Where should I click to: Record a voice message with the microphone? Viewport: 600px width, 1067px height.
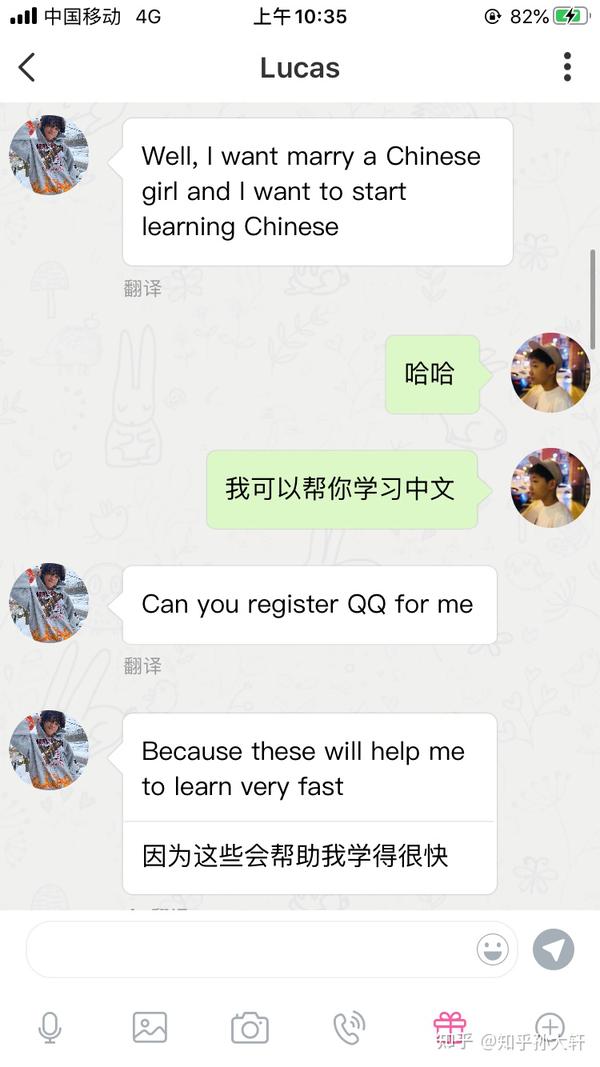[x=49, y=1027]
